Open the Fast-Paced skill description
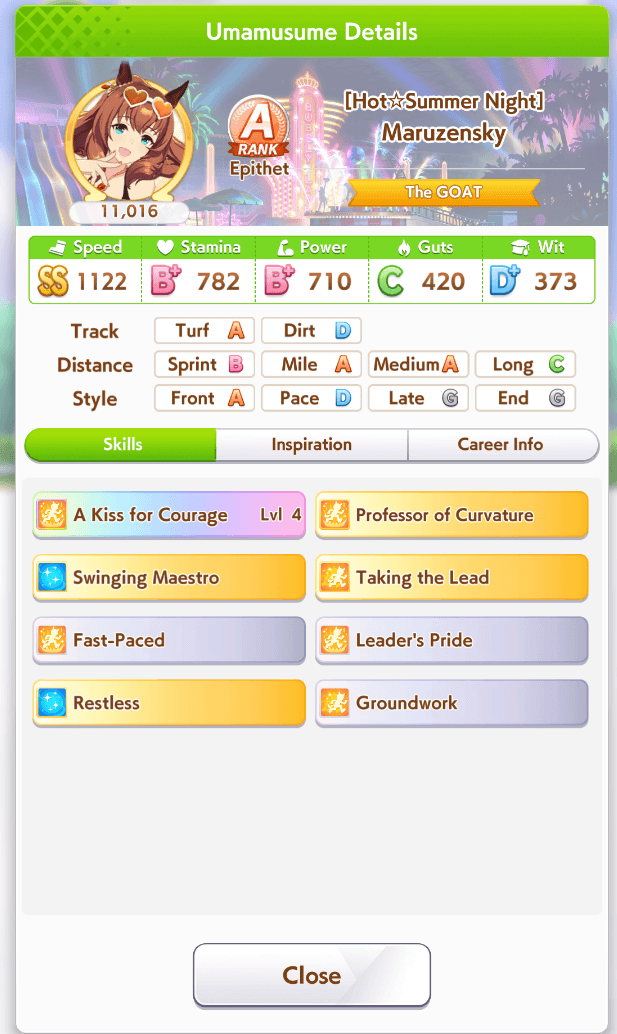 point(169,641)
